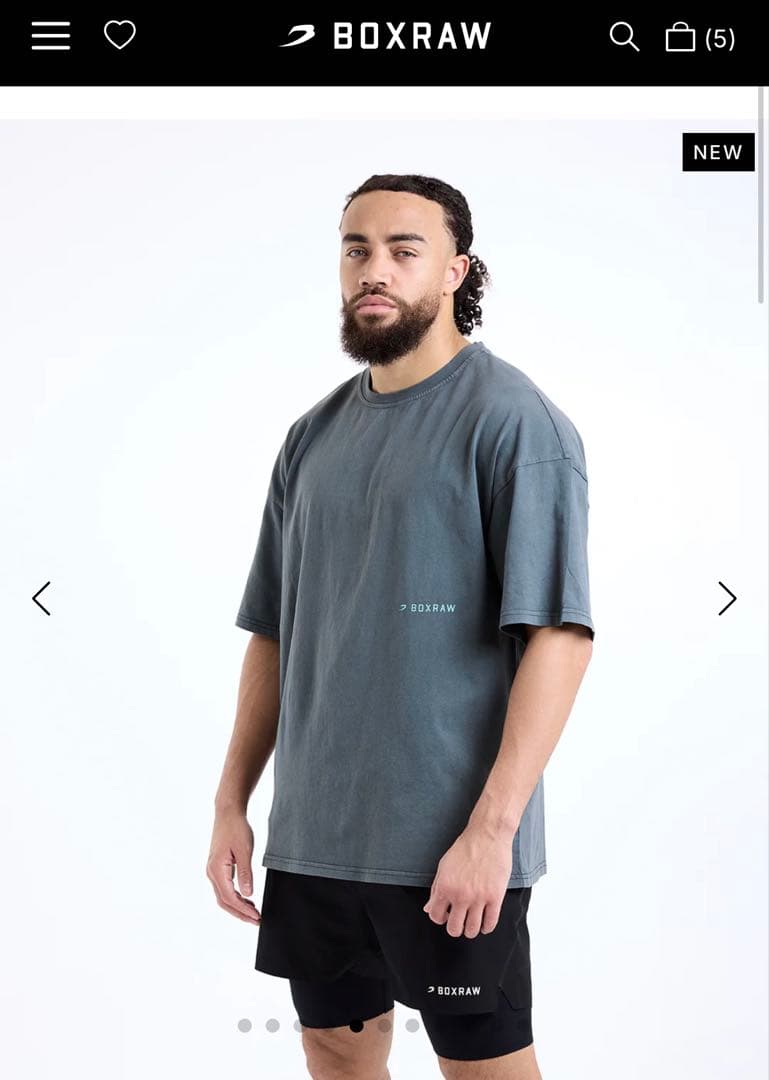Select the last carousel dot

(x=412, y=1025)
